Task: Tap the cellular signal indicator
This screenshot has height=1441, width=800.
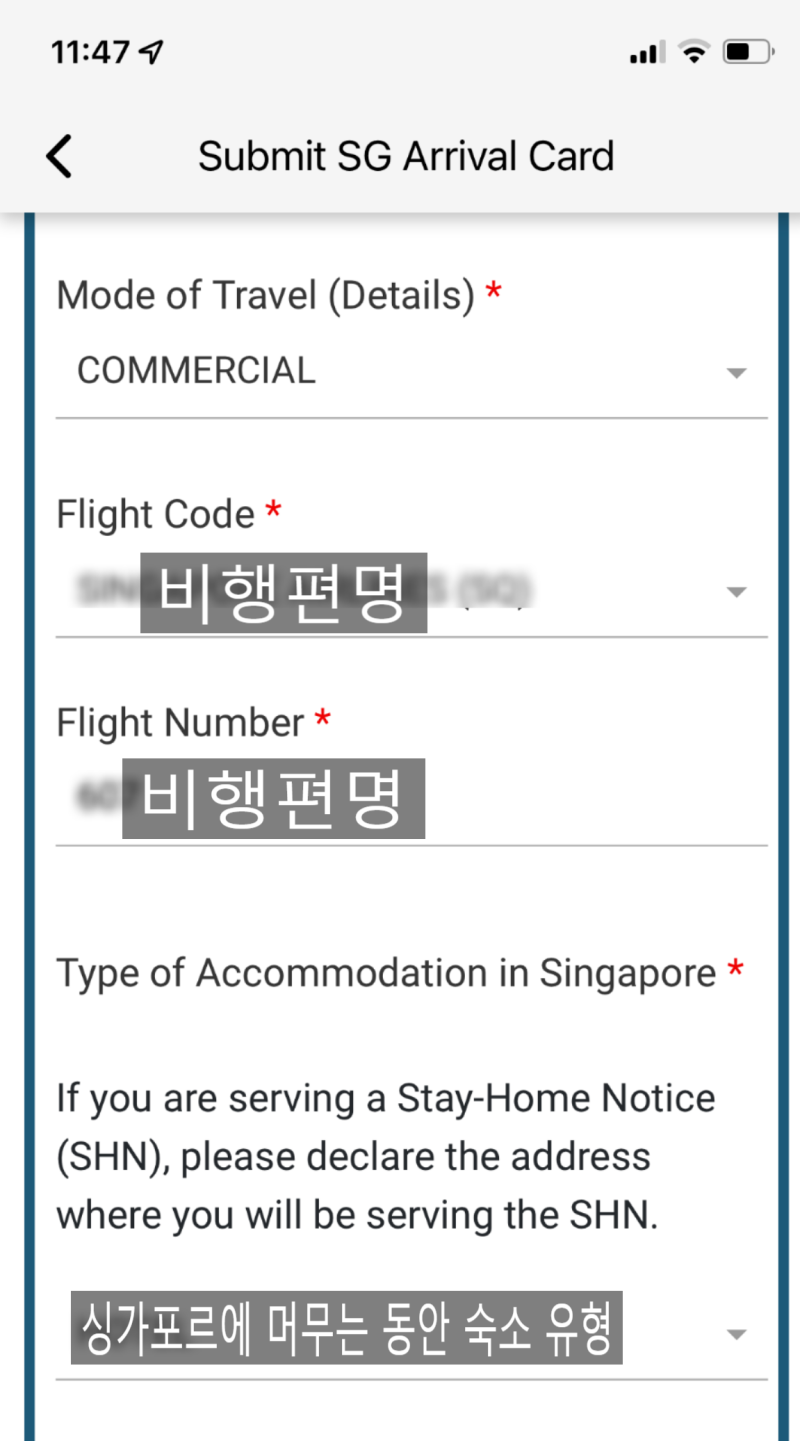Action: point(644,52)
